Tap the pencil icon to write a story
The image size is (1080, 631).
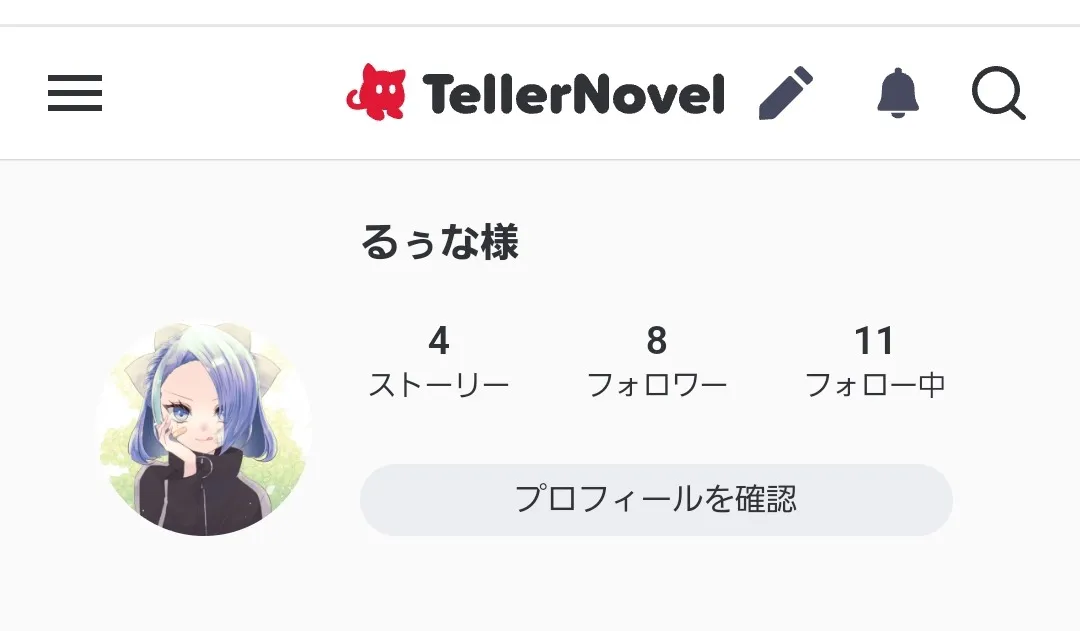click(786, 94)
